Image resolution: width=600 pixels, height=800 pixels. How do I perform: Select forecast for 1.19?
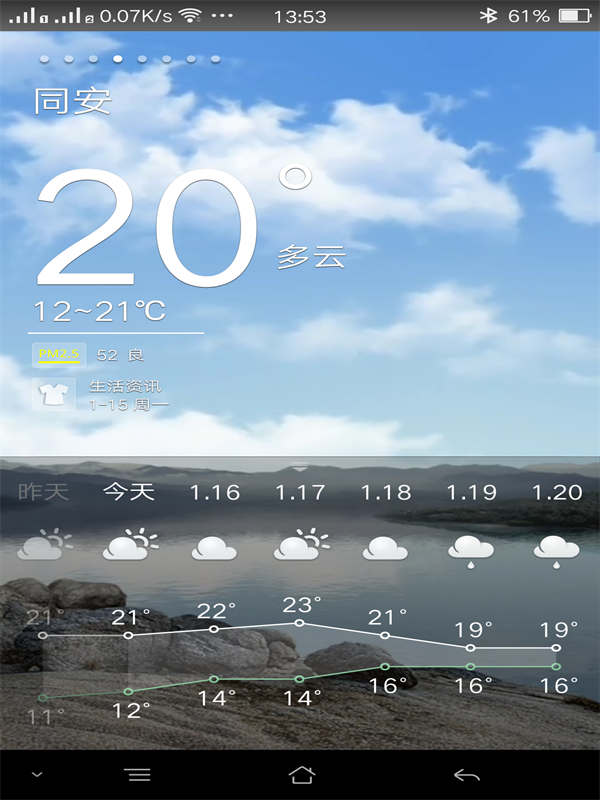[471, 492]
